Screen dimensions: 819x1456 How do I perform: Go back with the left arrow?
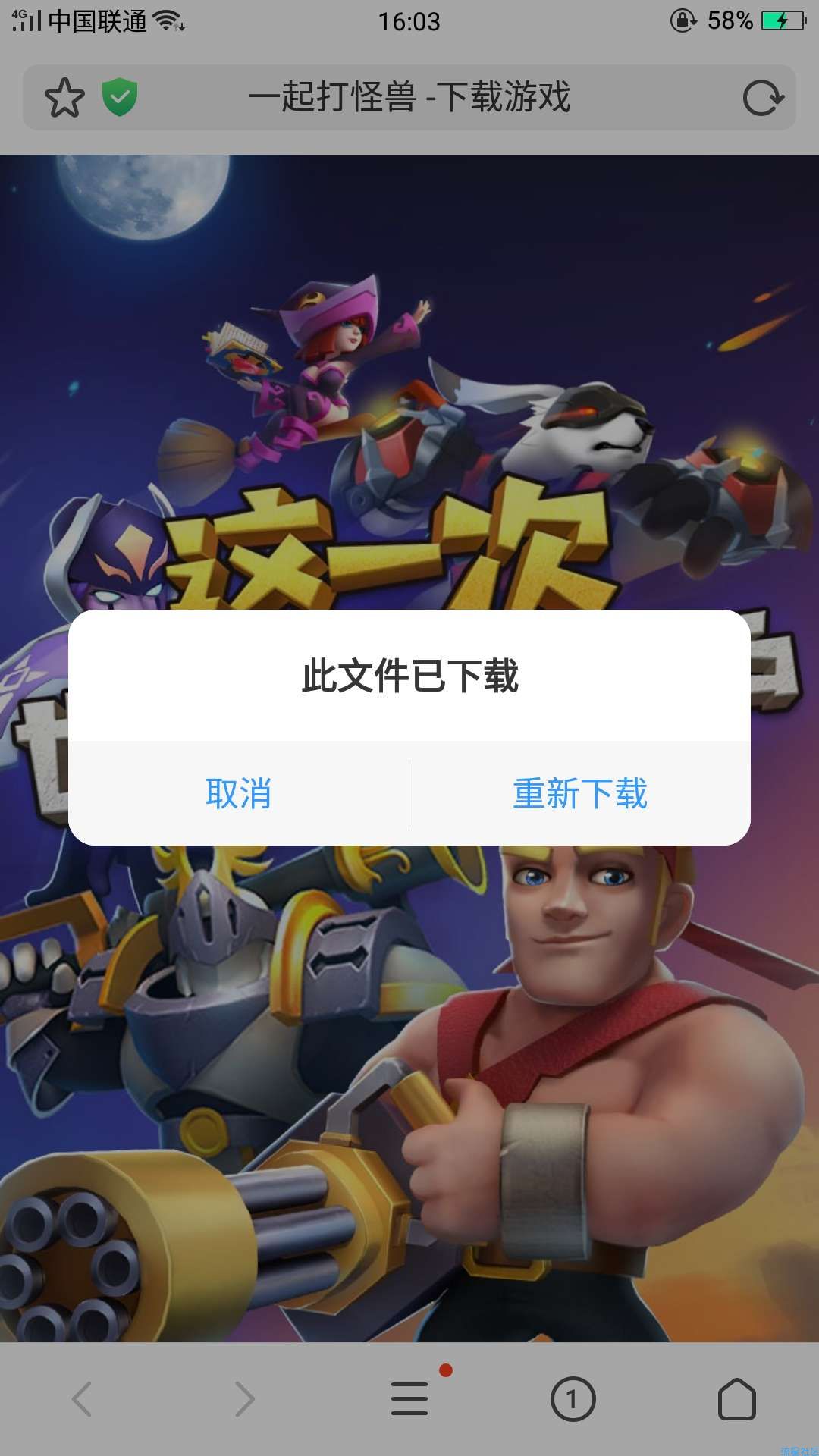pos(82,1399)
